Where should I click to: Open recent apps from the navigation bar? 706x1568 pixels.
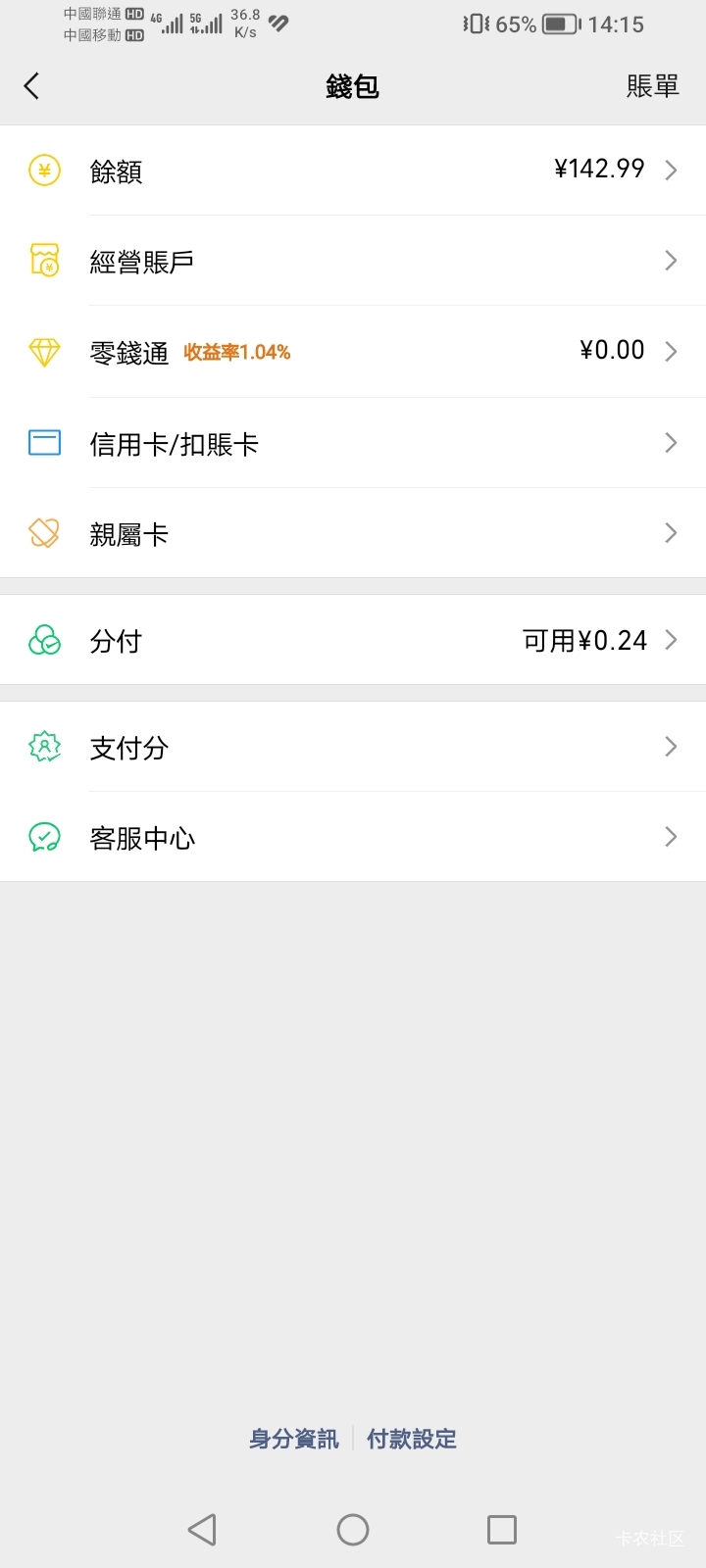(x=502, y=1530)
